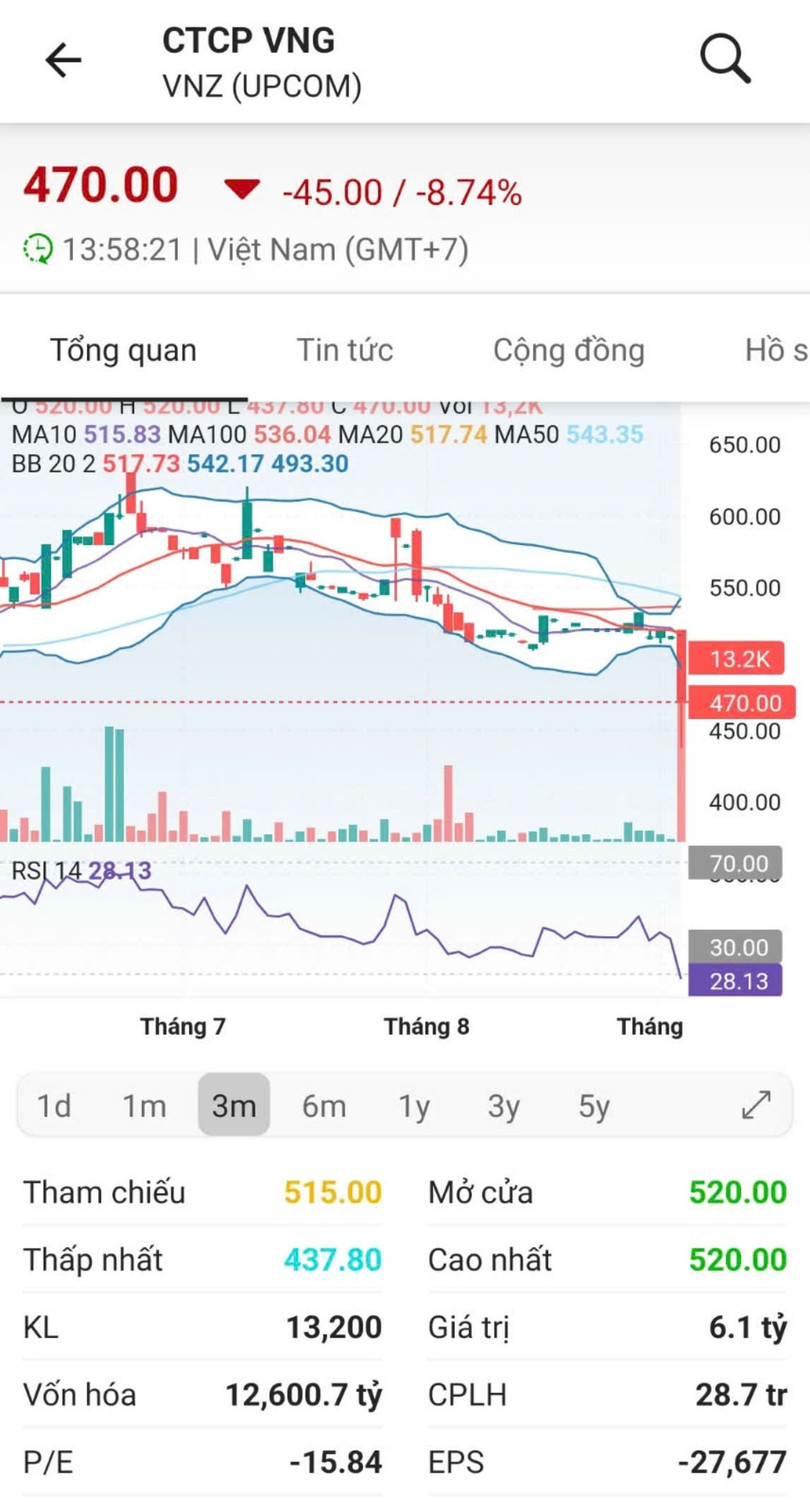Switch to the Hồ sơ tab

click(x=776, y=350)
